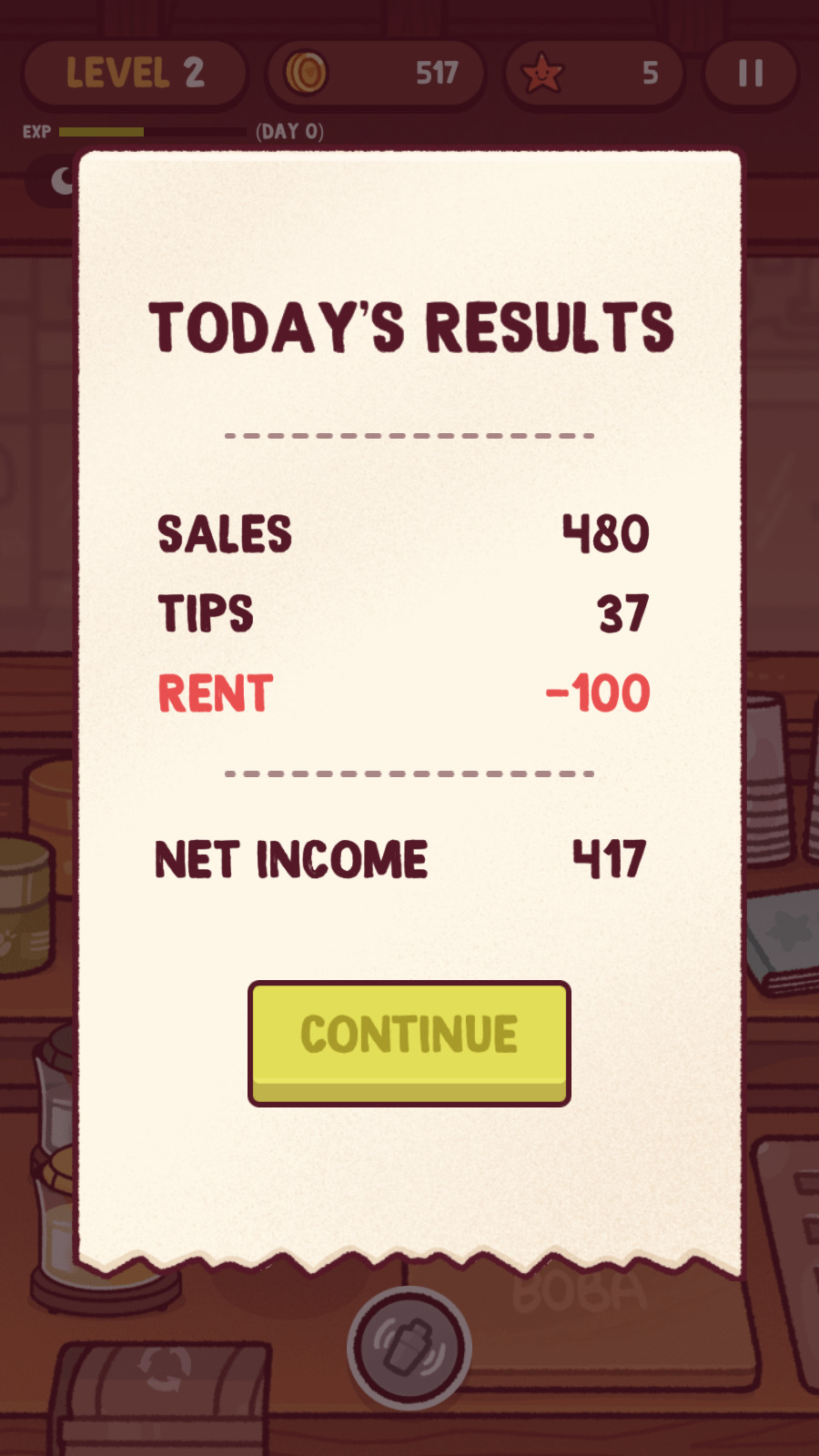Viewport: 819px width, 1456px height.
Task: Pause the game
Action: pyautogui.click(x=750, y=74)
